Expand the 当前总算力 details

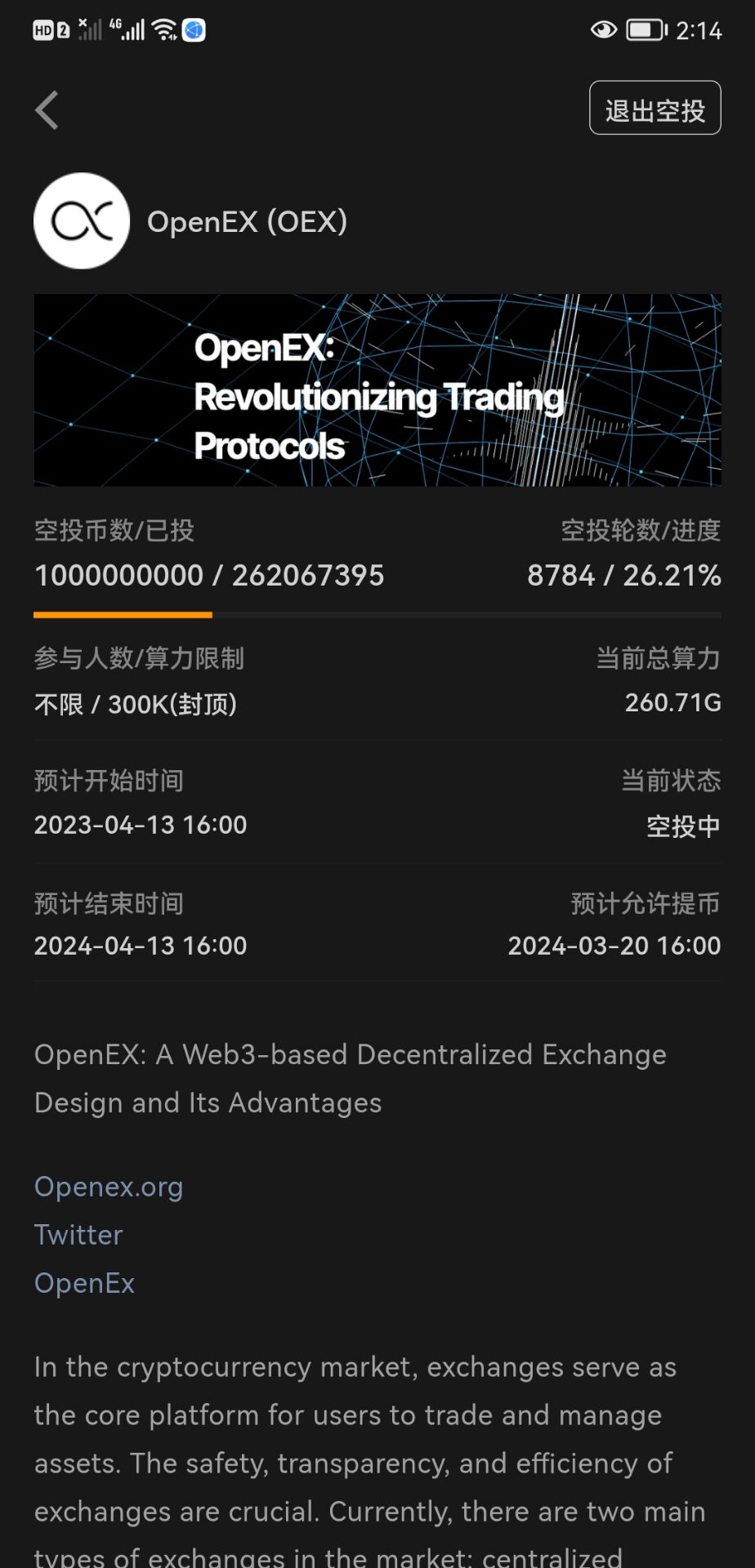point(658,658)
